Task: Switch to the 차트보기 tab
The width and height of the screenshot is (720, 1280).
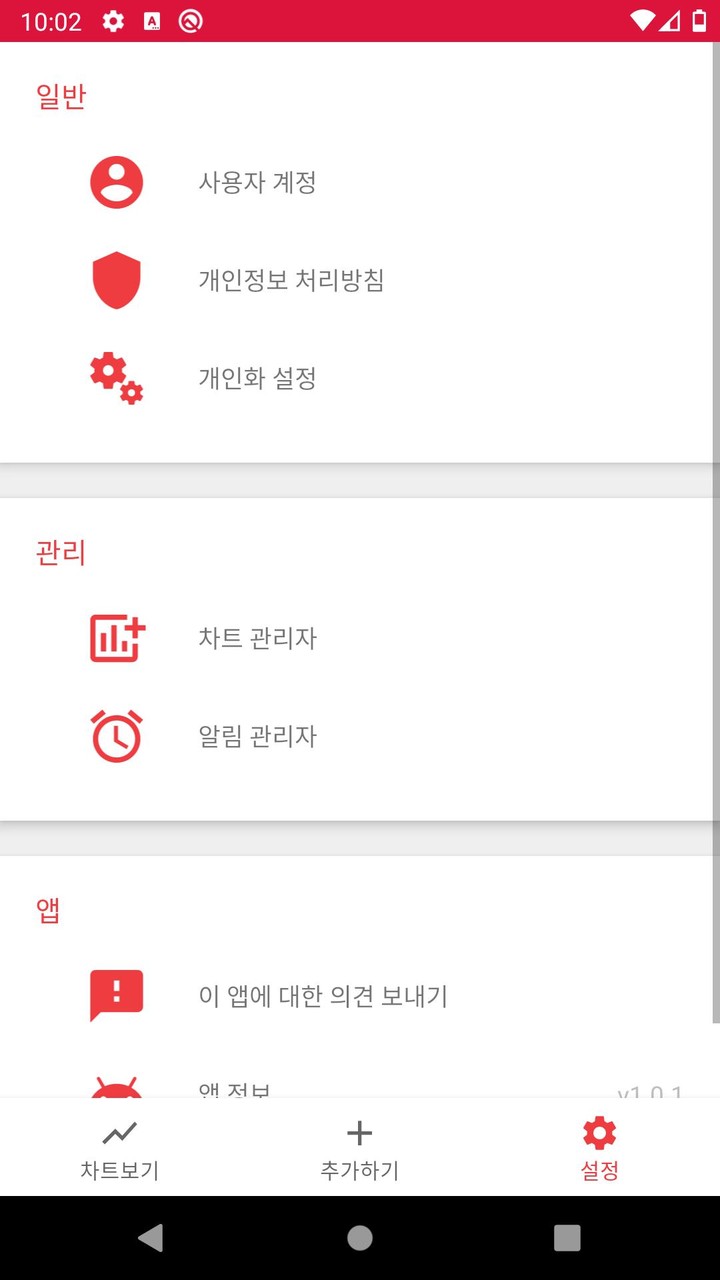Action: coord(120,1146)
